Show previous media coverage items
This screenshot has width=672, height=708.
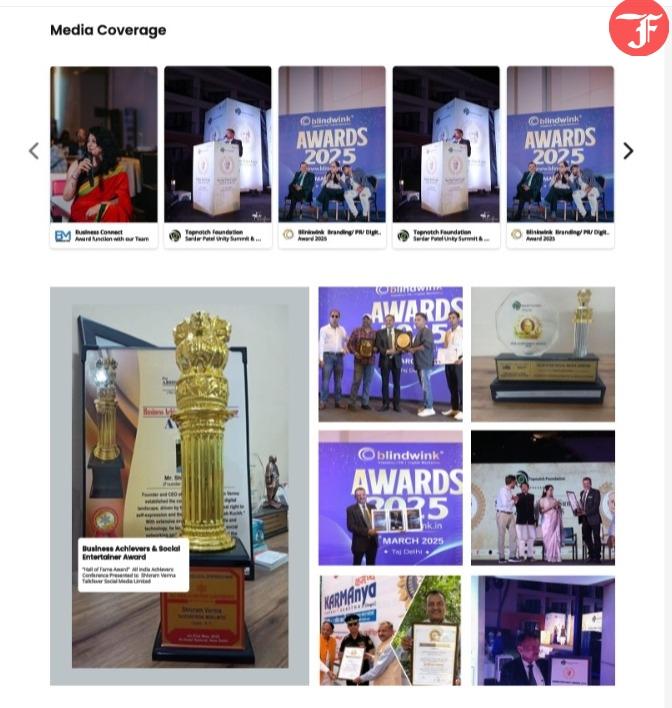click(33, 151)
